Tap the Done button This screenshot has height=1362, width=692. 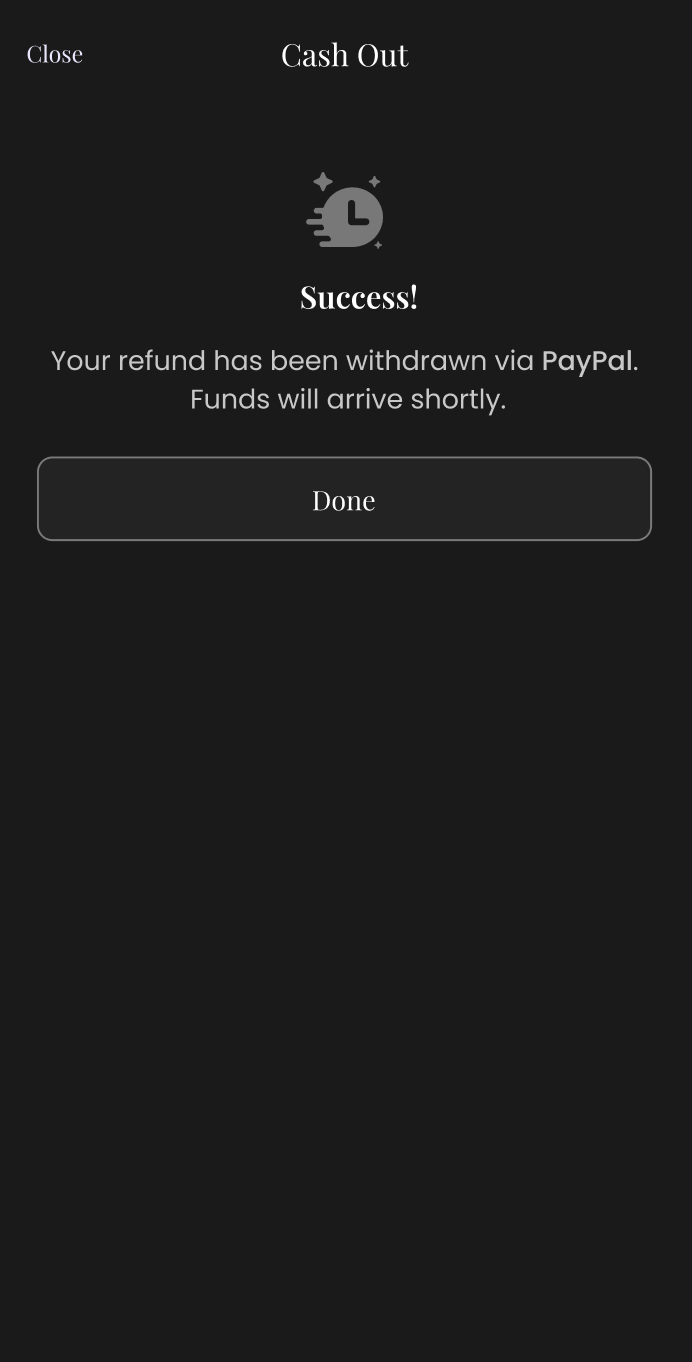344,499
